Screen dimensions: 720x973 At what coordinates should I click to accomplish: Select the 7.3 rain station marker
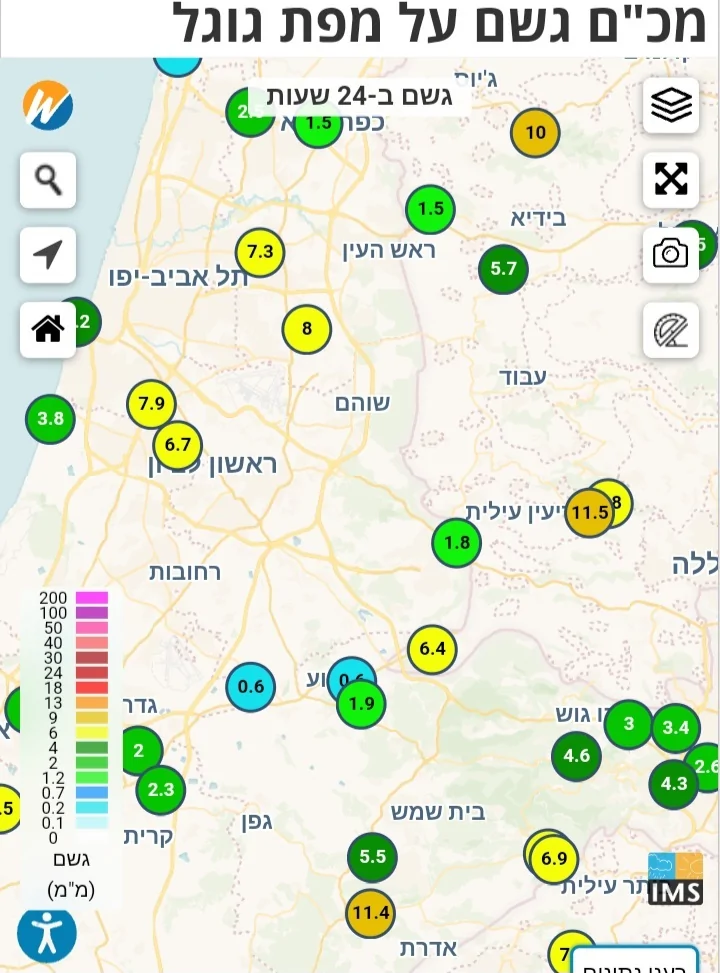pos(260,252)
